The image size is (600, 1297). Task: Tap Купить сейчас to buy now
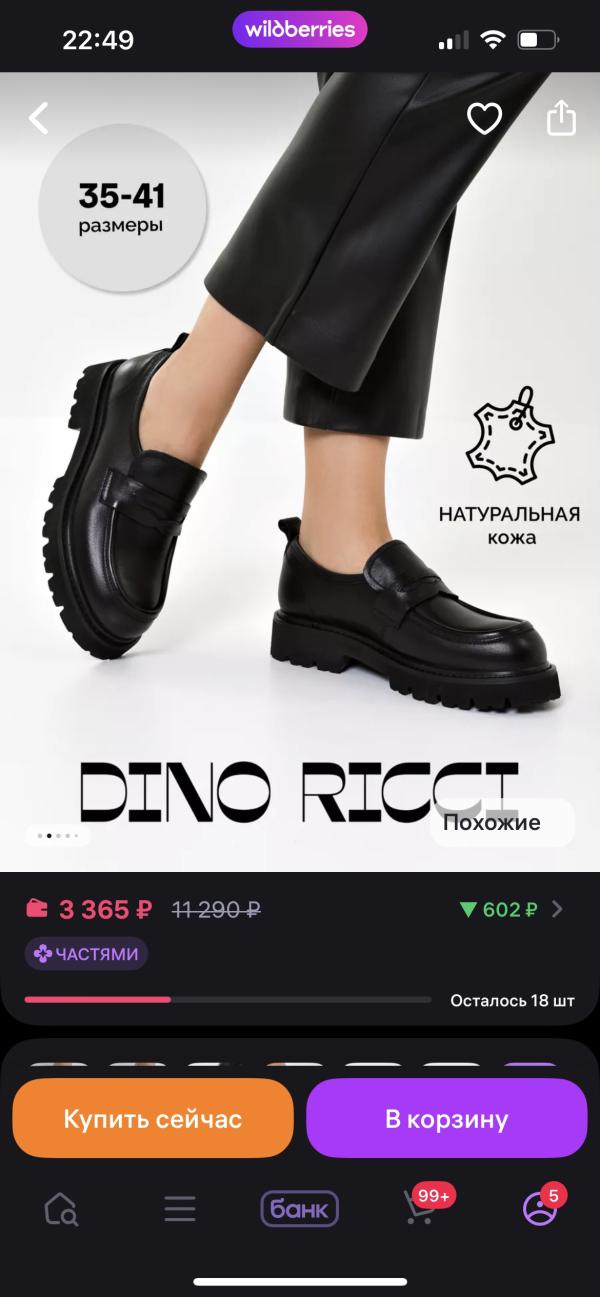[153, 1118]
